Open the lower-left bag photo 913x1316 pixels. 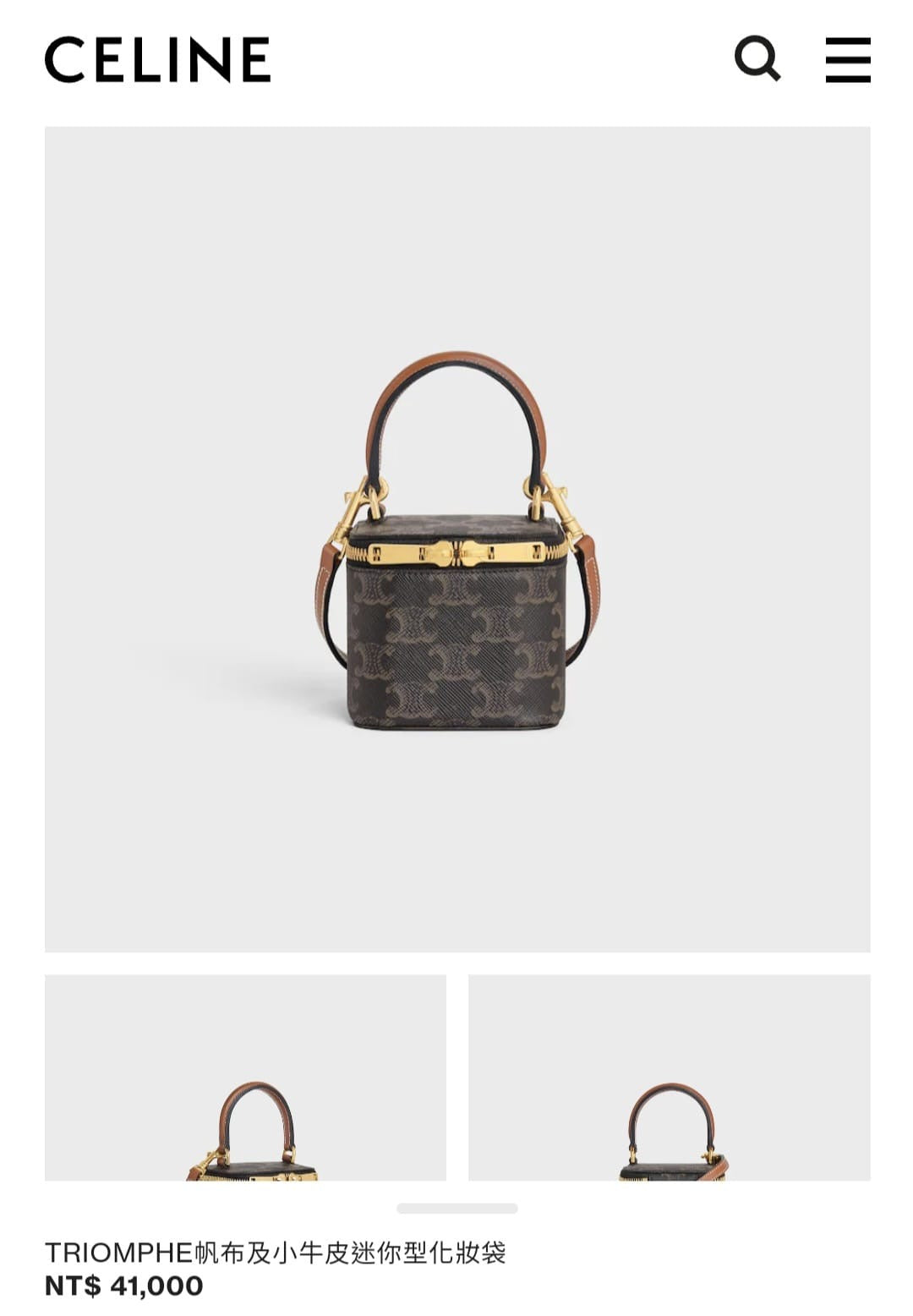tap(245, 1077)
